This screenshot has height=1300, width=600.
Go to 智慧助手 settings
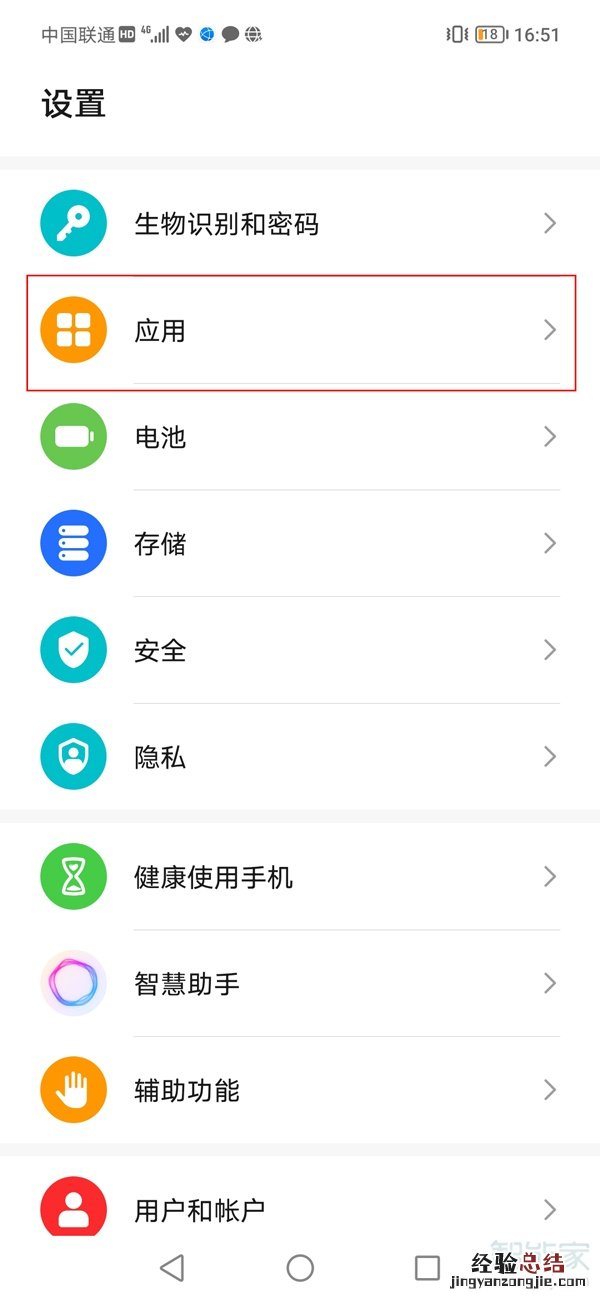point(300,984)
